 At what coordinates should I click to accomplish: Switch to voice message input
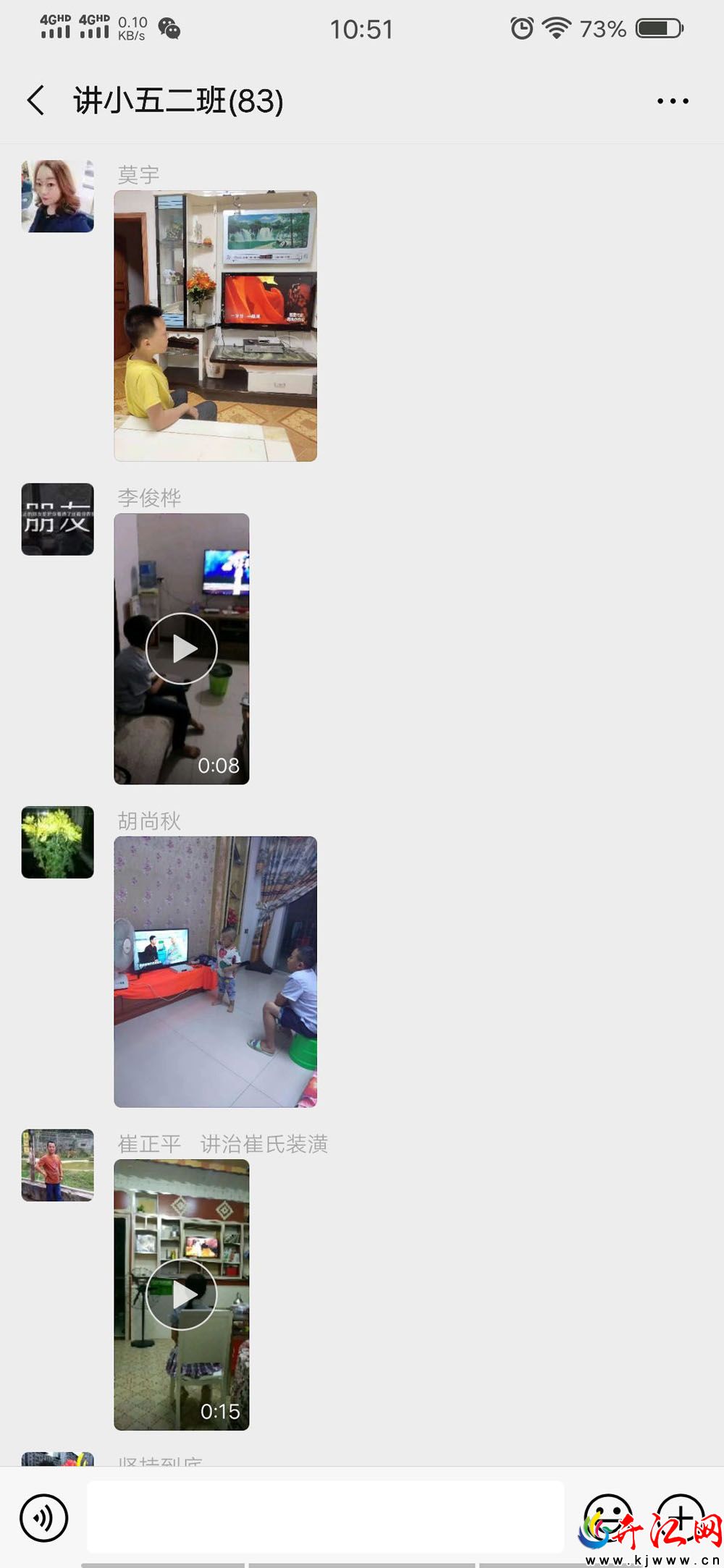pyautogui.click(x=44, y=1517)
